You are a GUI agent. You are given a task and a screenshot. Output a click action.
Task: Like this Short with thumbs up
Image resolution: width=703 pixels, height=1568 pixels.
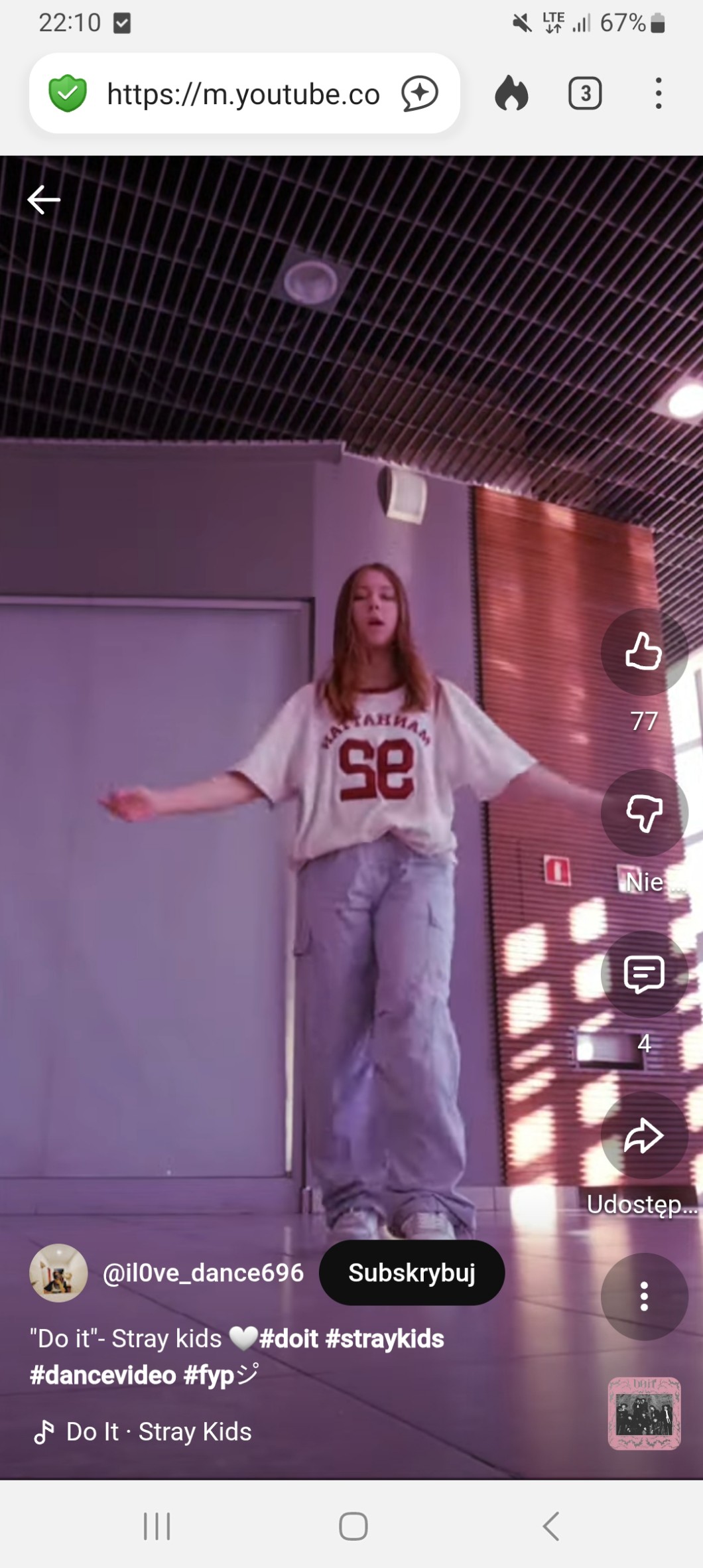pos(643,652)
